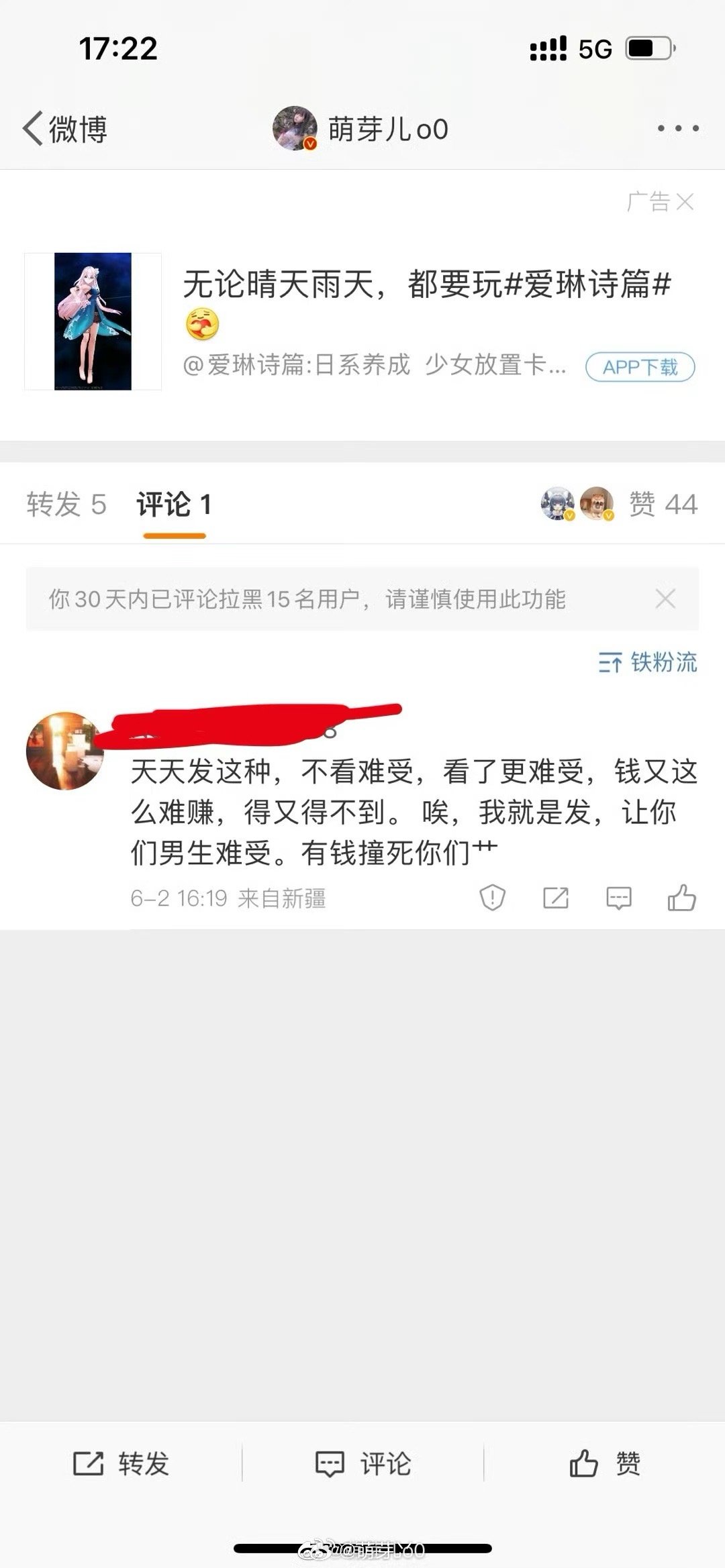This screenshot has width=725, height=1568.
Task: Like the comment from 新疆
Action: 681,897
